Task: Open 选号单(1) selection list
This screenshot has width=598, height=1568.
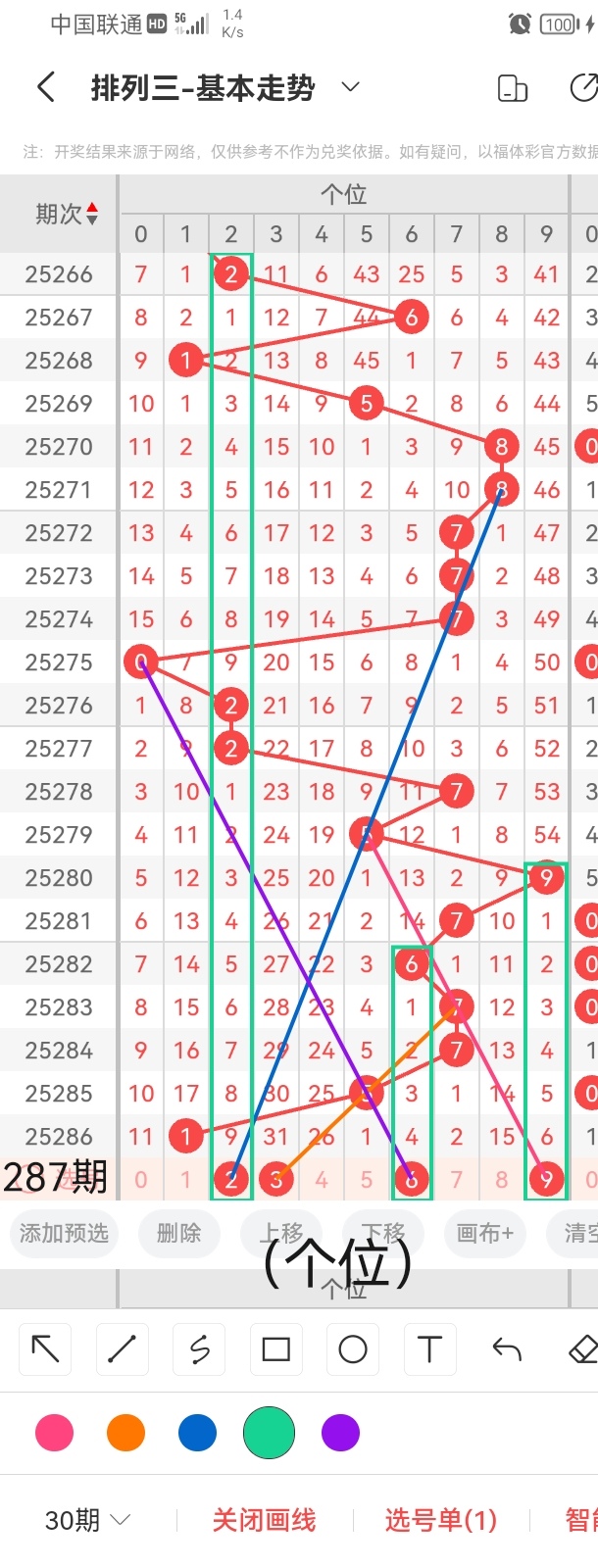Action: click(x=440, y=1520)
